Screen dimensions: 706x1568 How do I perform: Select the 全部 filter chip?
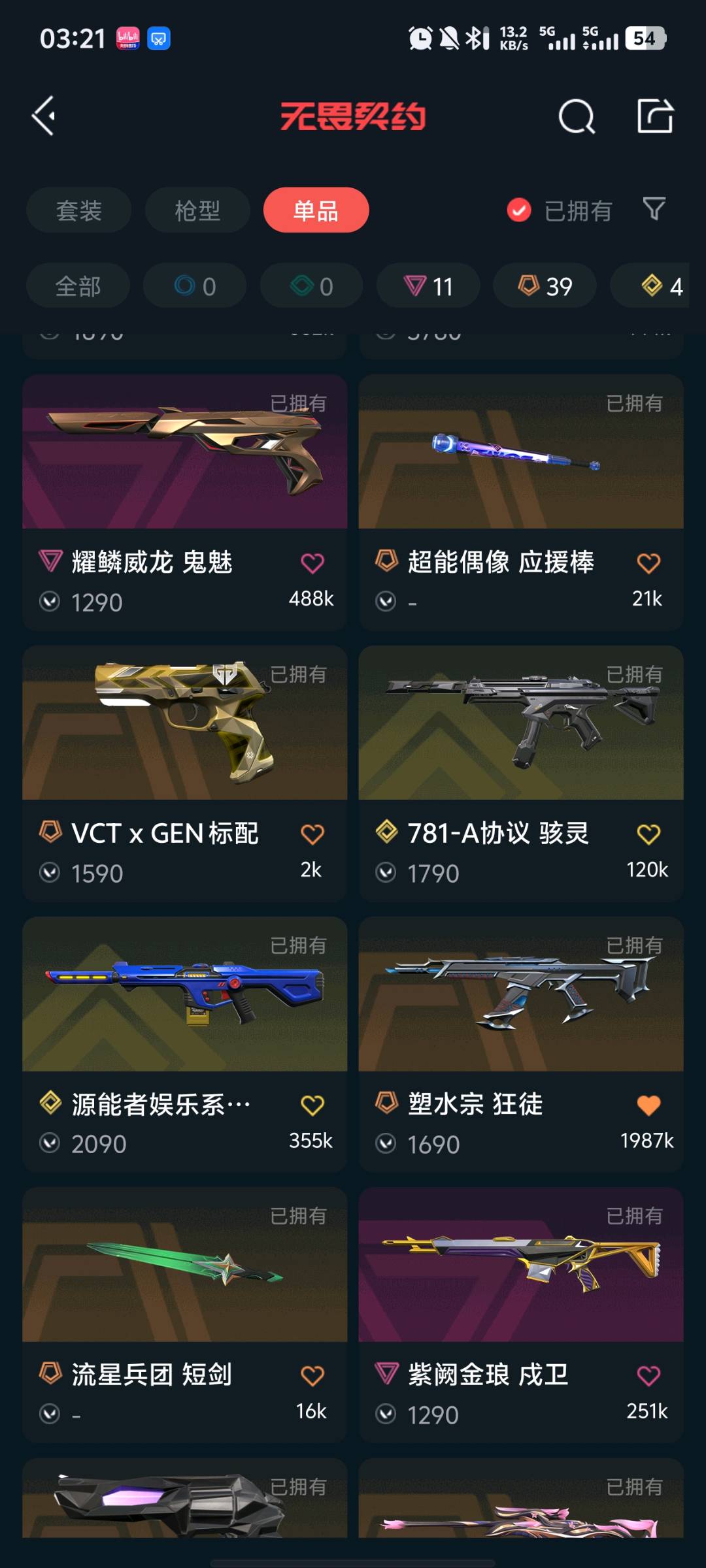coord(78,286)
